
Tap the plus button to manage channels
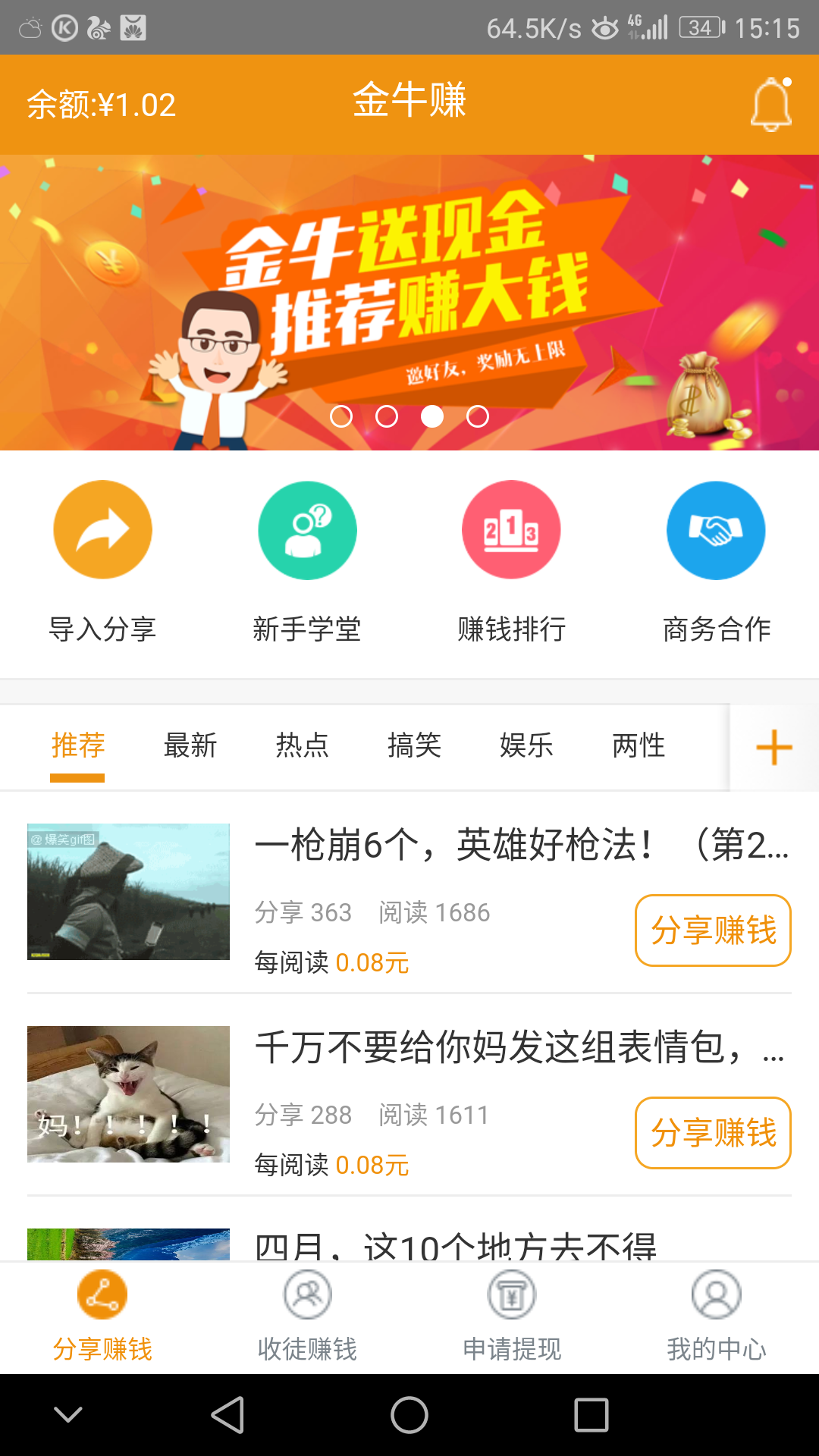(x=773, y=747)
